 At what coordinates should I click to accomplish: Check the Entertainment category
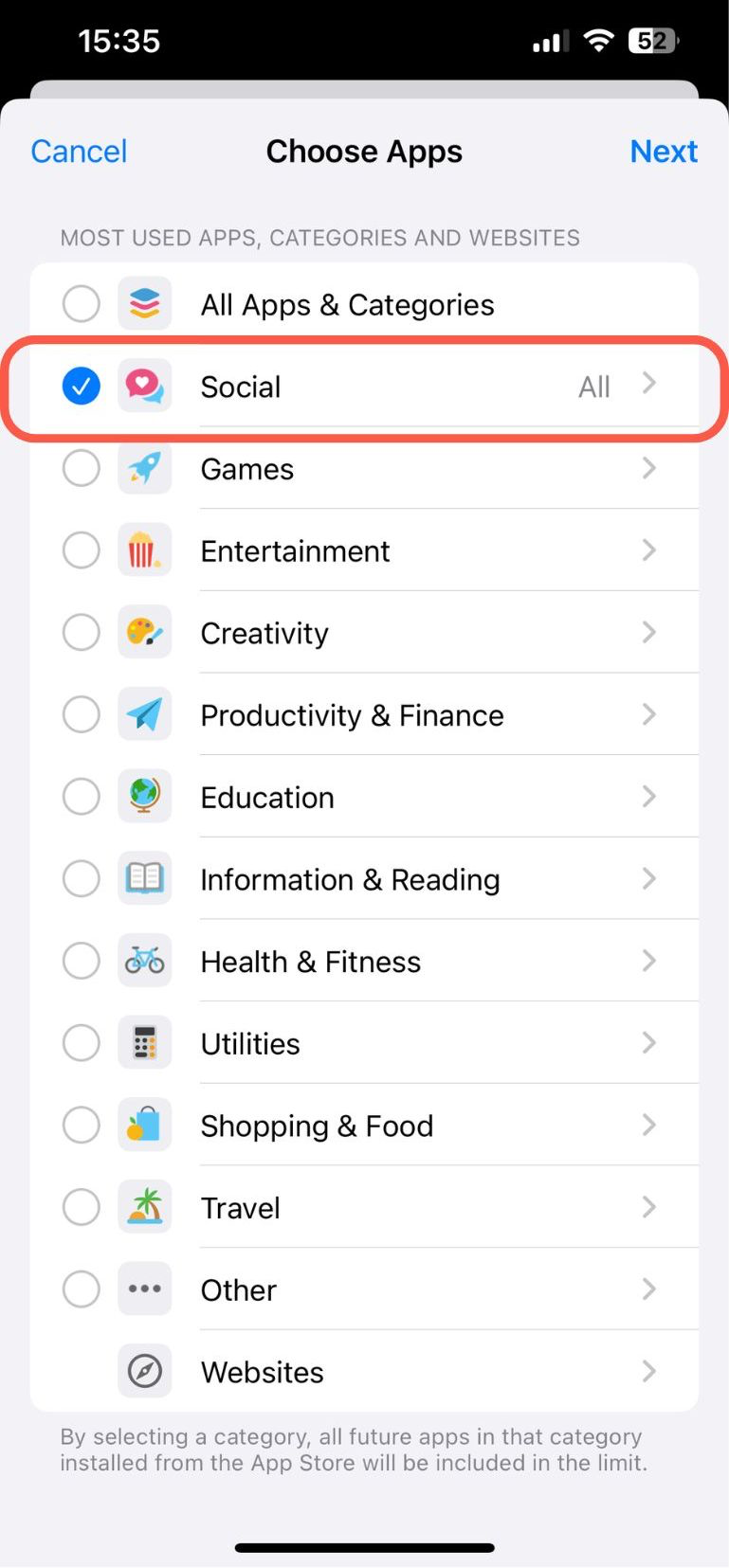tap(82, 550)
